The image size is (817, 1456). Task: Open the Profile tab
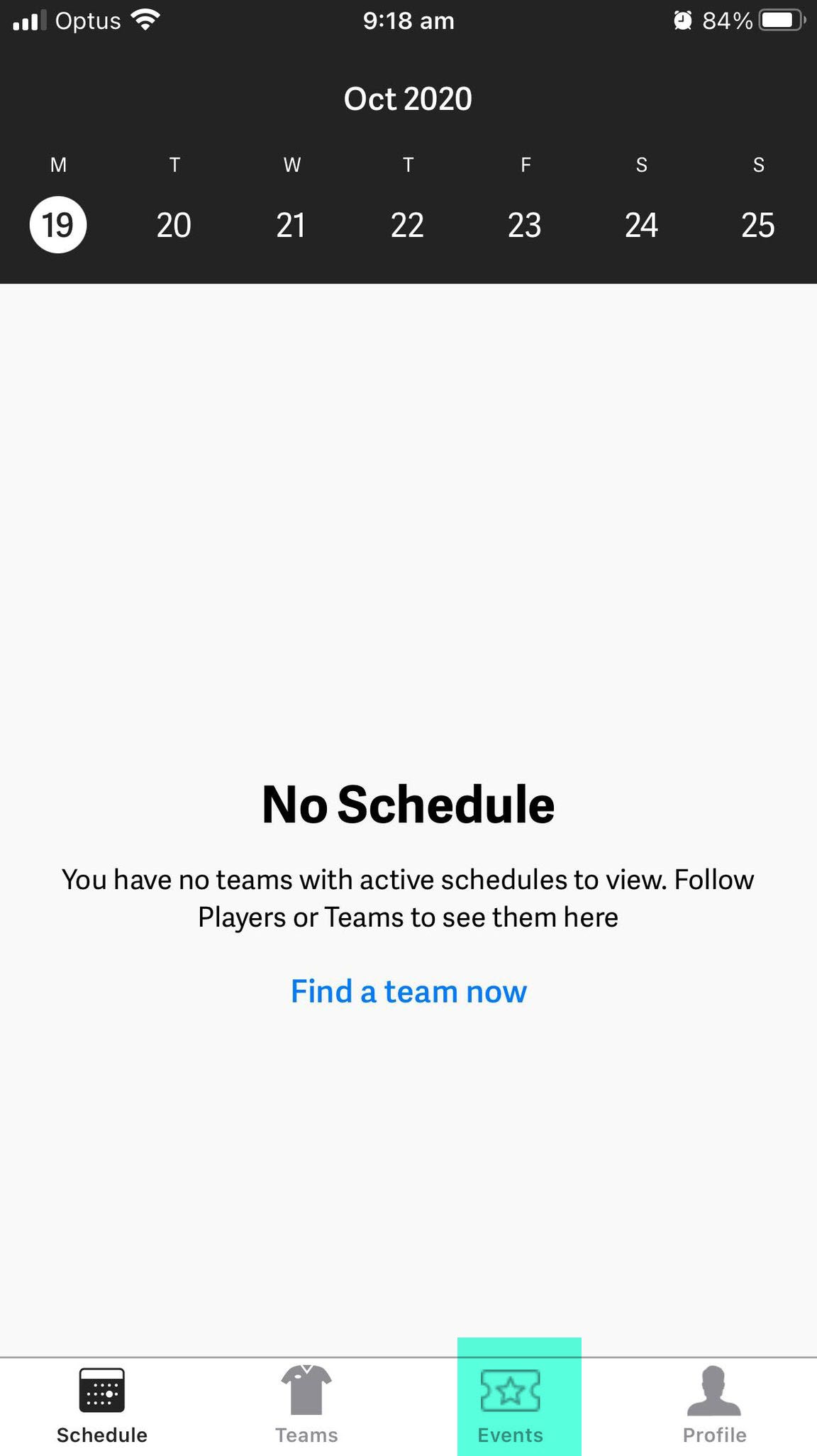(714, 1406)
